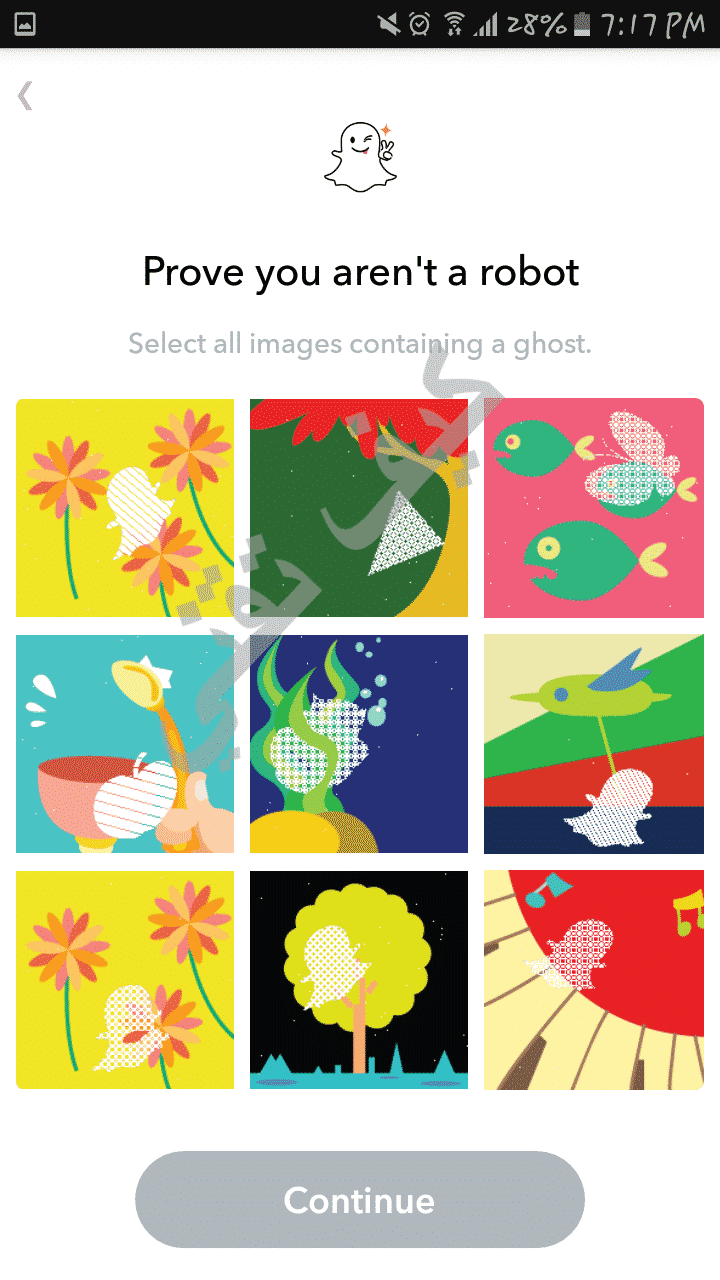
Task: Select the image with the green swordfish
Action: pyautogui.click(x=594, y=744)
